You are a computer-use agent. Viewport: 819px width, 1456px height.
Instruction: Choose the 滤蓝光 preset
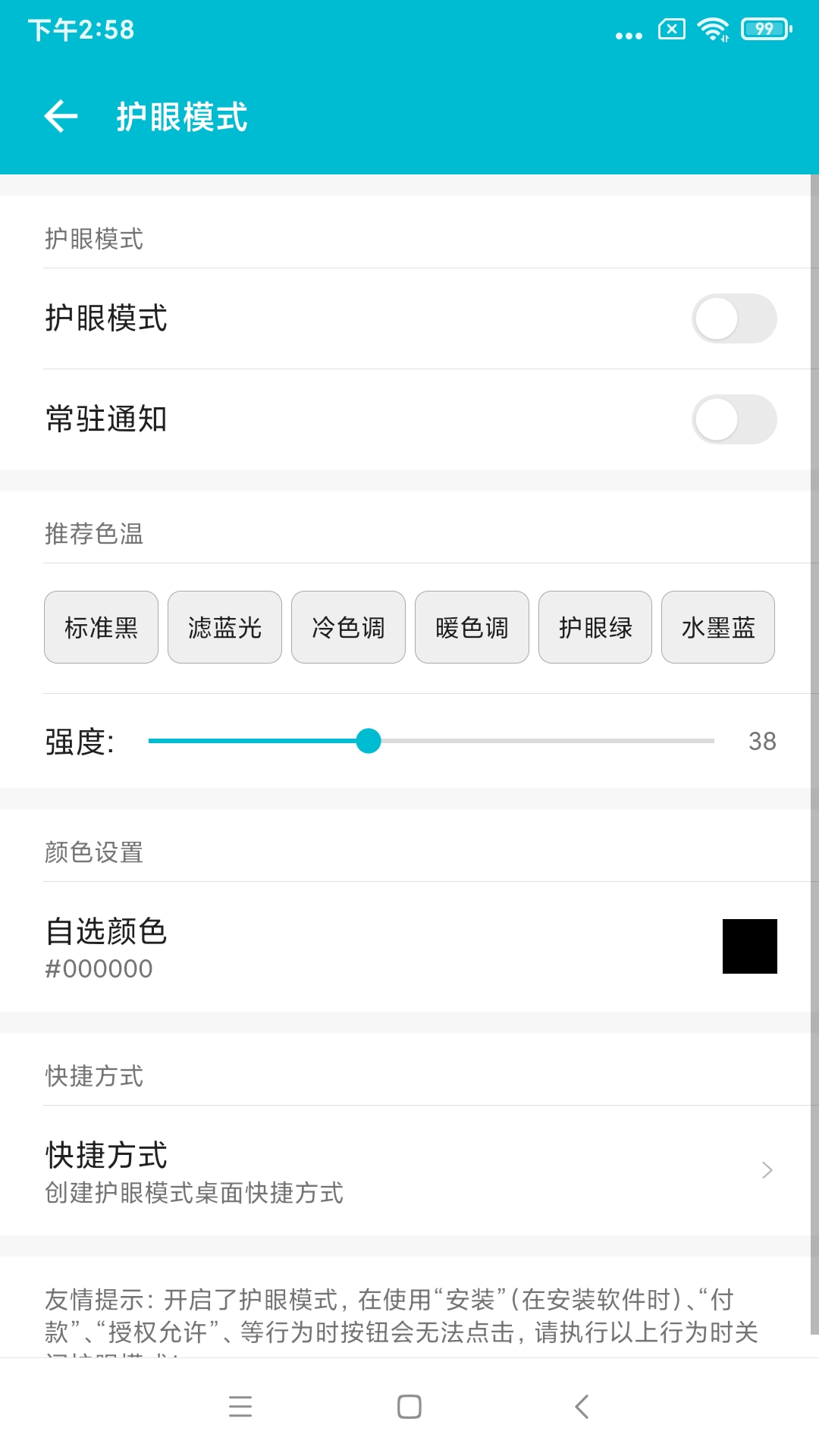click(x=224, y=627)
